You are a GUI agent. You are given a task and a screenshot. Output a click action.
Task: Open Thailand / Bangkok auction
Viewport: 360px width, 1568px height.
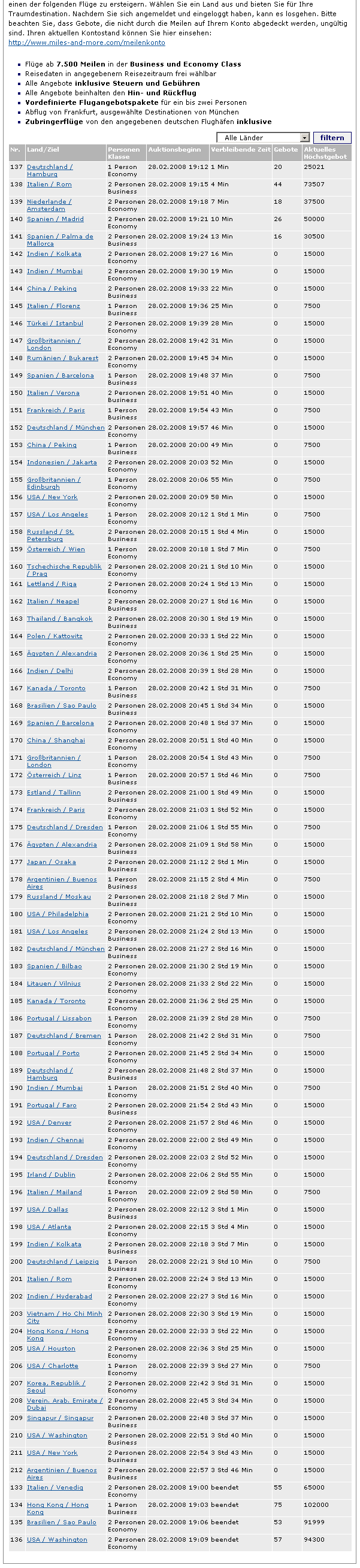59,618
